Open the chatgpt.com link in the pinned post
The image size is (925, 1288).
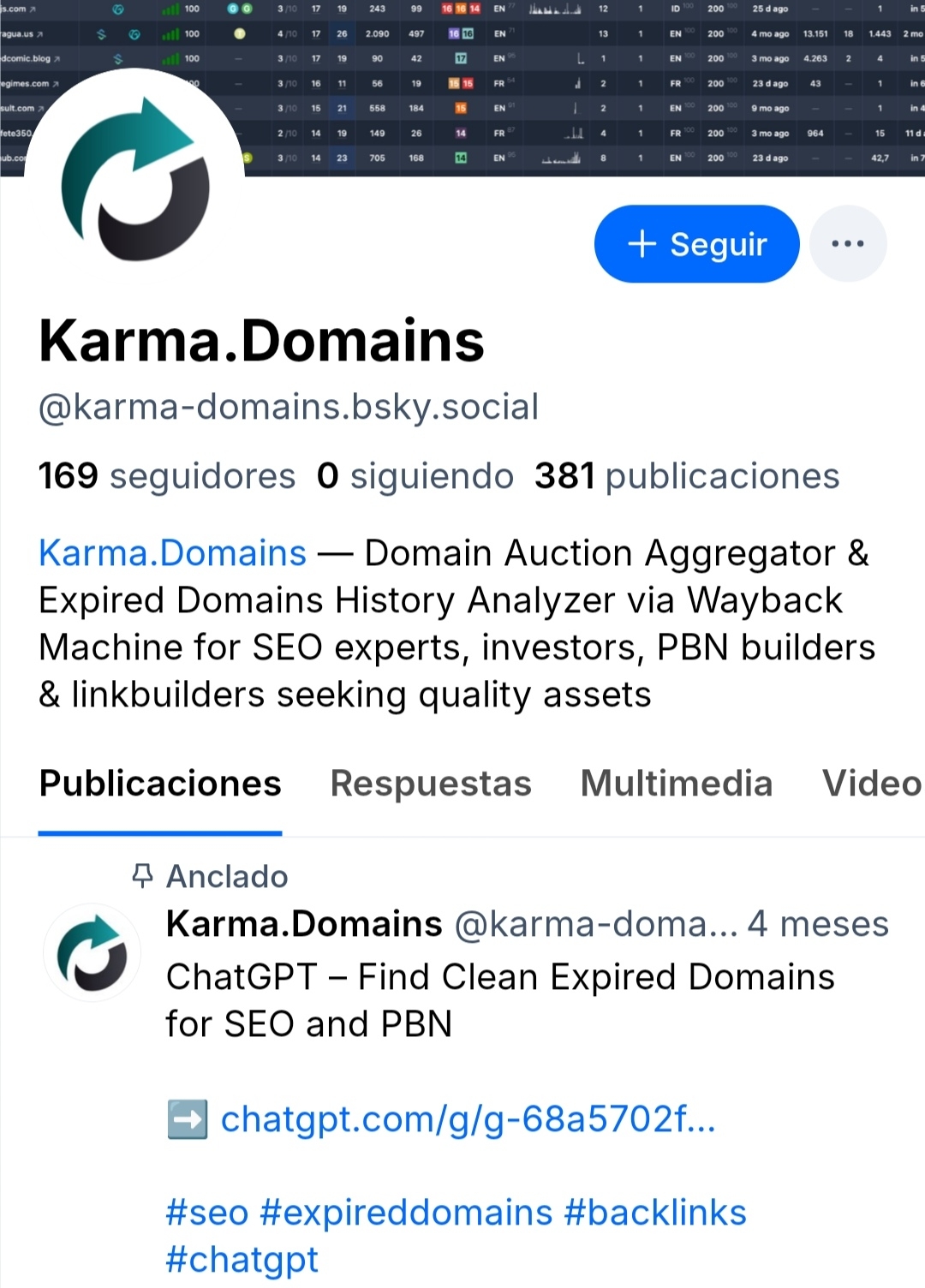(468, 1119)
